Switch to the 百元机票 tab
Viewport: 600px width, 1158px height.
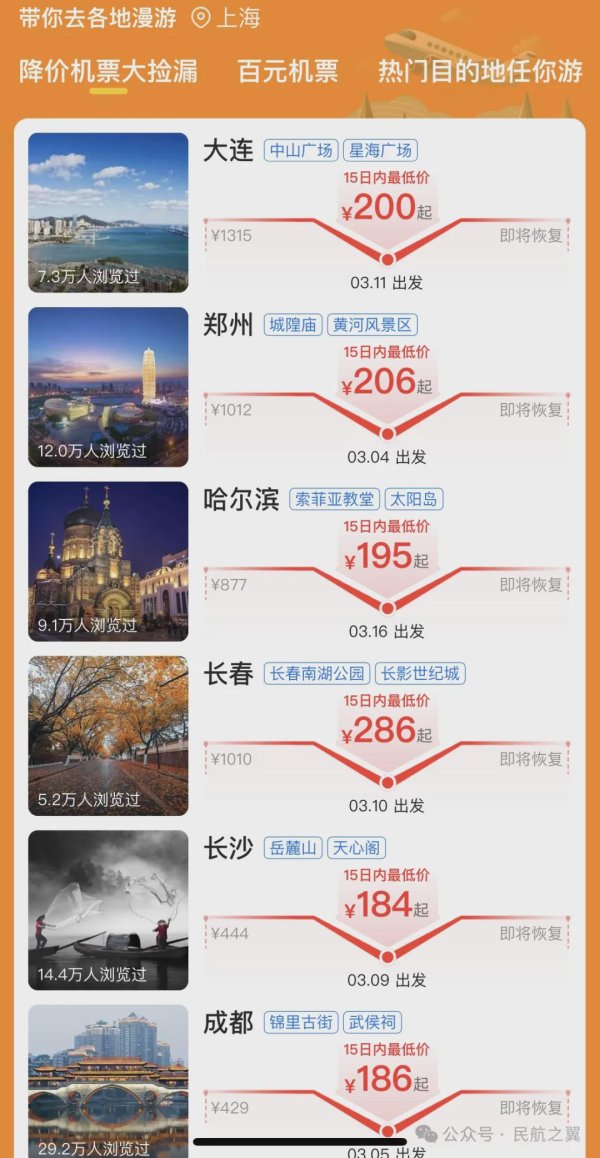pos(288,72)
